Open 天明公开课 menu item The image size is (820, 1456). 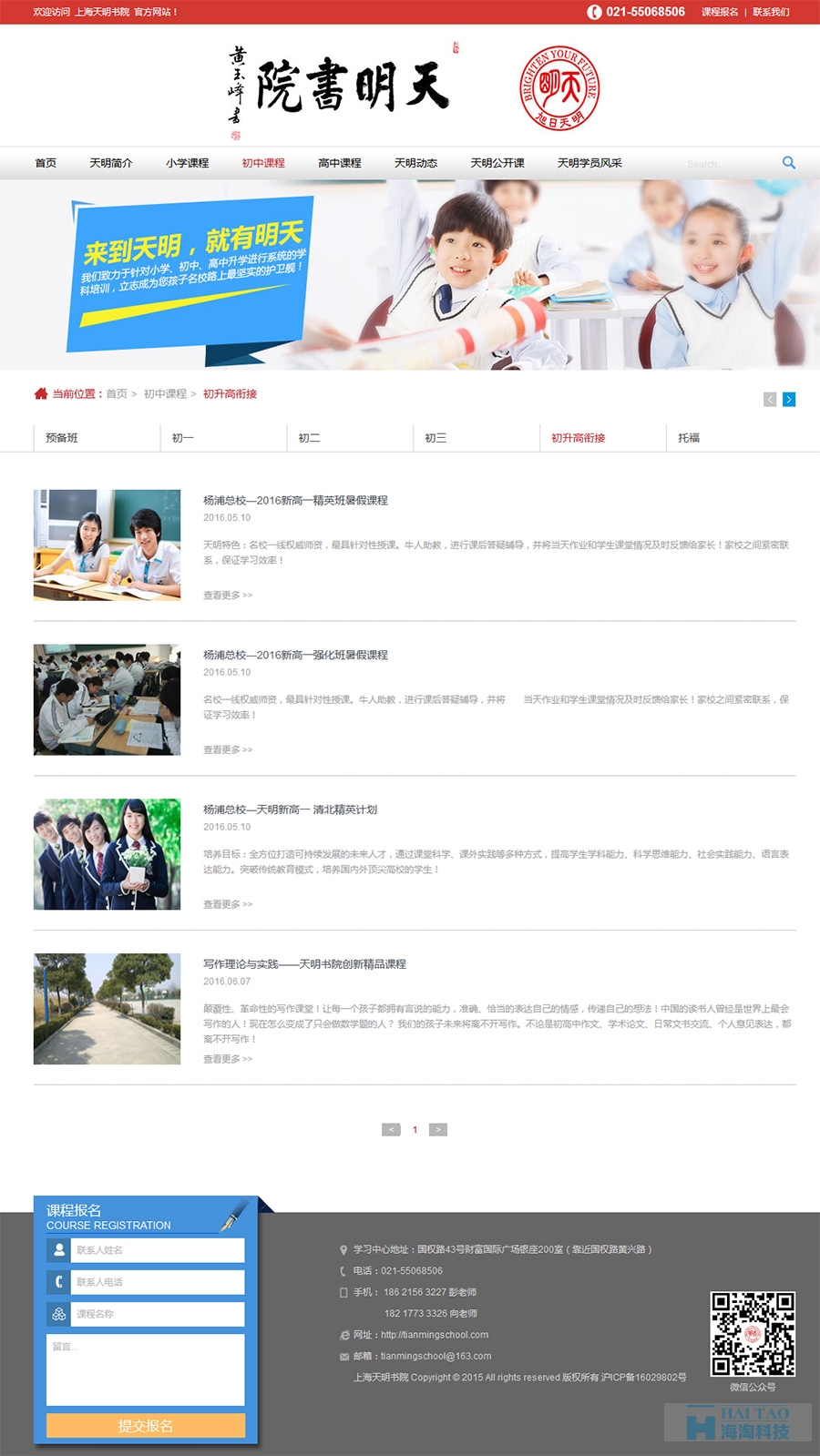(497, 163)
